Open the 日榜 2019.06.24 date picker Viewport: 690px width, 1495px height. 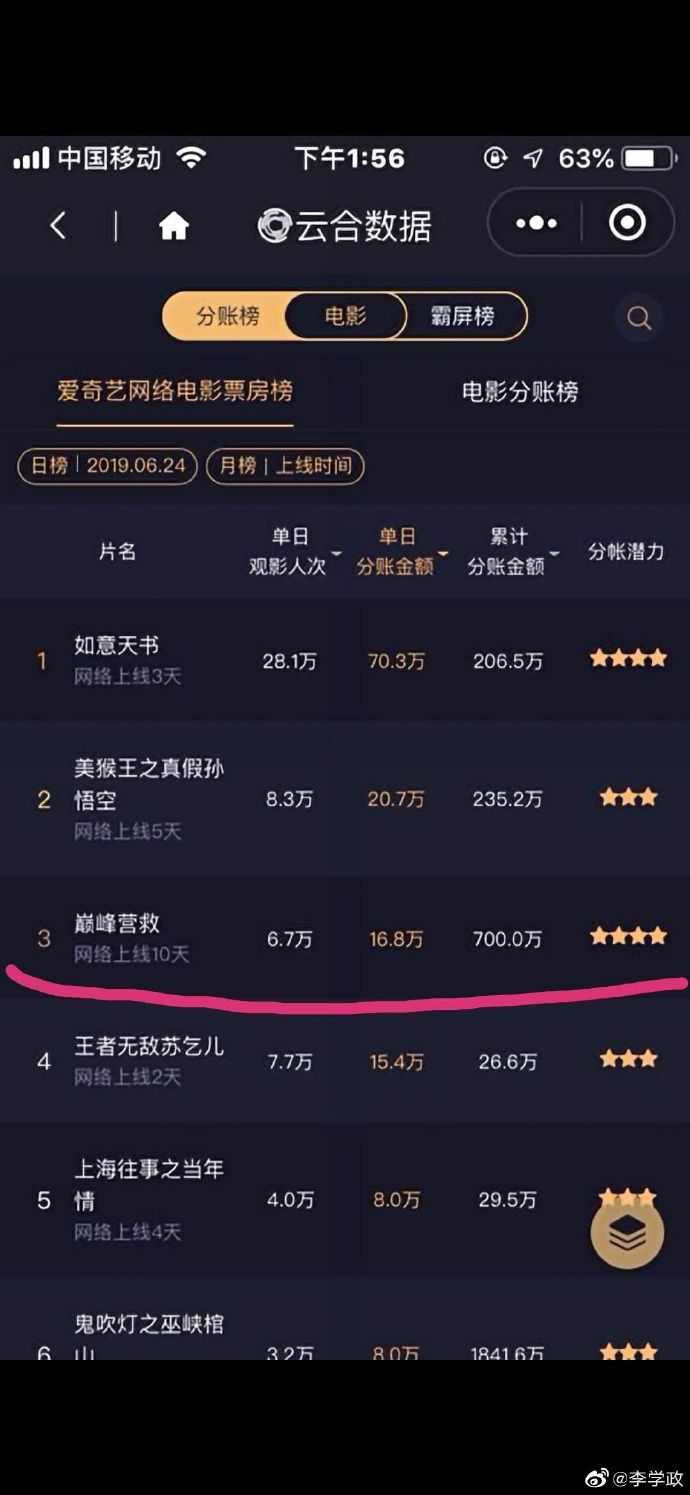click(x=108, y=466)
